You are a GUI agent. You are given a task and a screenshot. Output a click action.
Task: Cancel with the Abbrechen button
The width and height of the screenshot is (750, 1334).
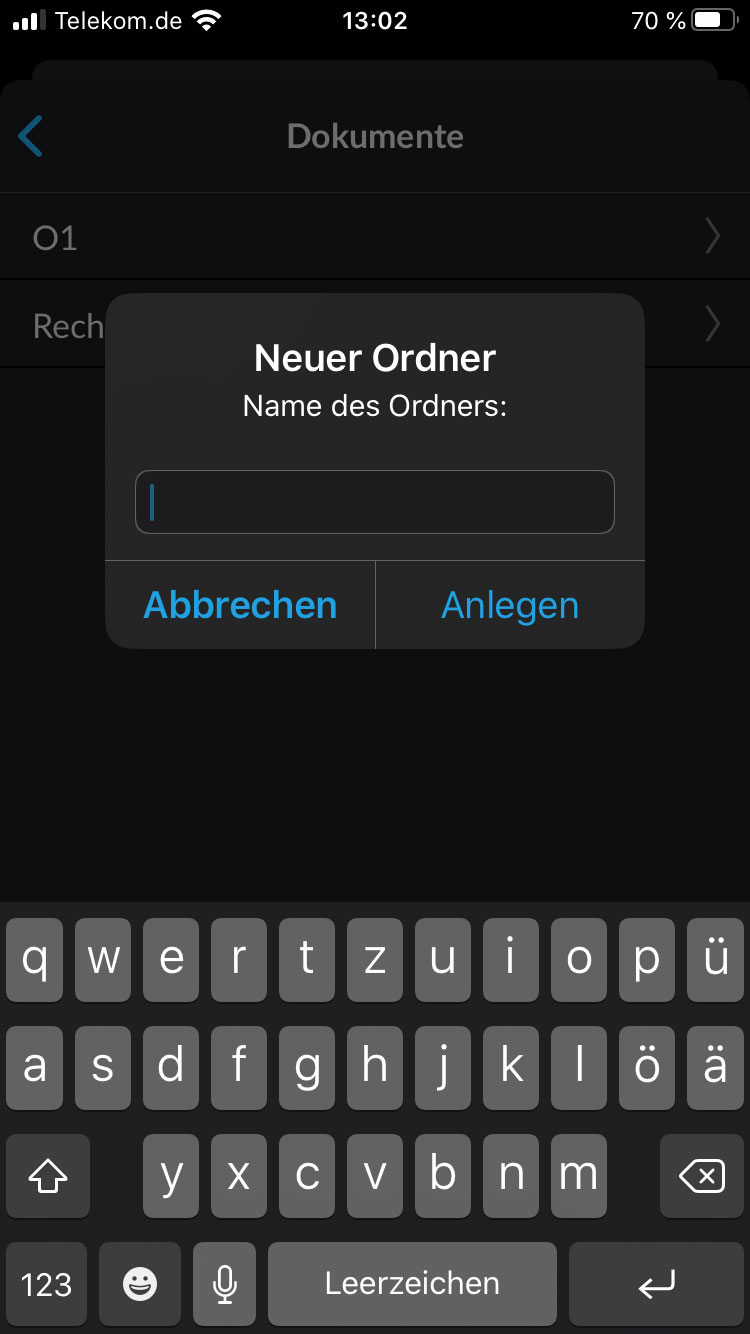pyautogui.click(x=240, y=605)
